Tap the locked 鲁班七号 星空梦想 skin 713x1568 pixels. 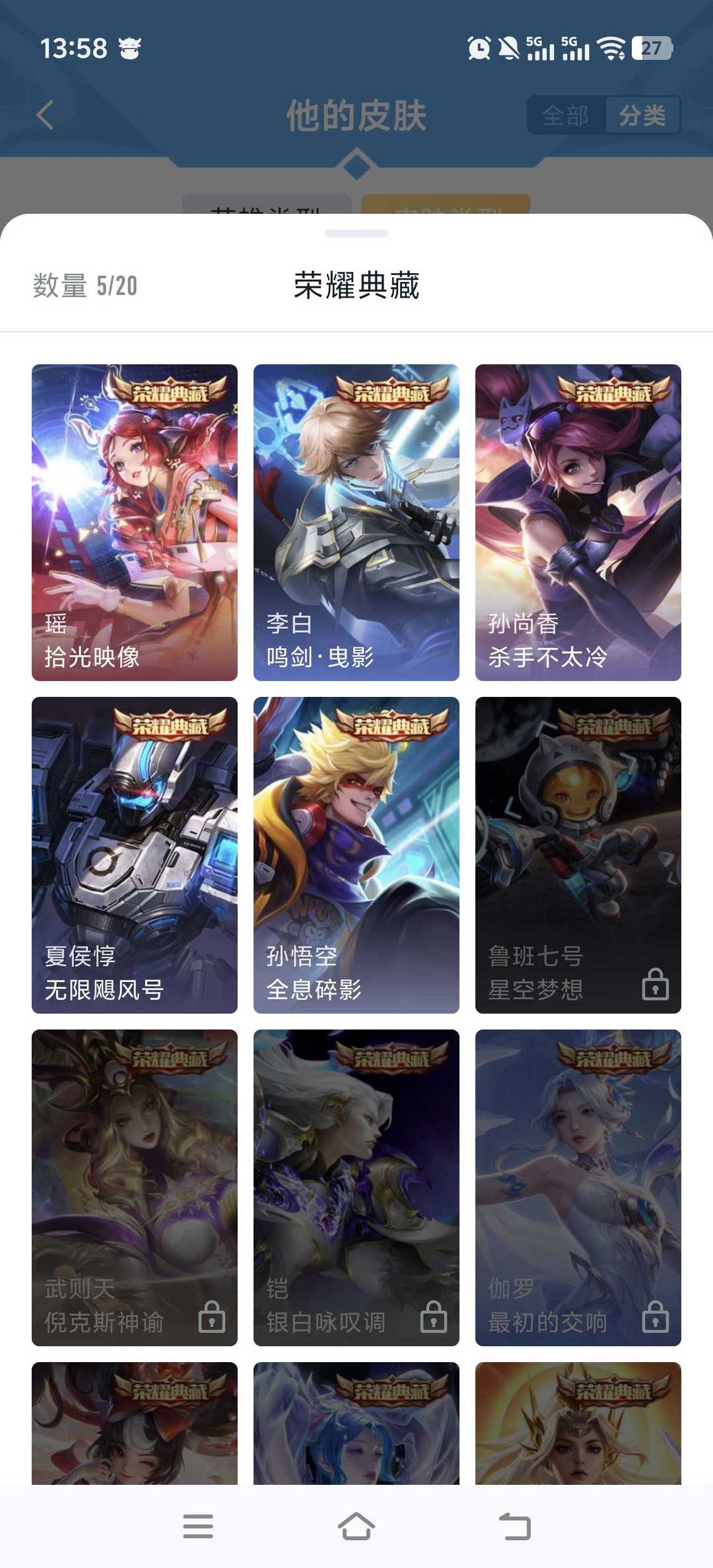[578, 855]
